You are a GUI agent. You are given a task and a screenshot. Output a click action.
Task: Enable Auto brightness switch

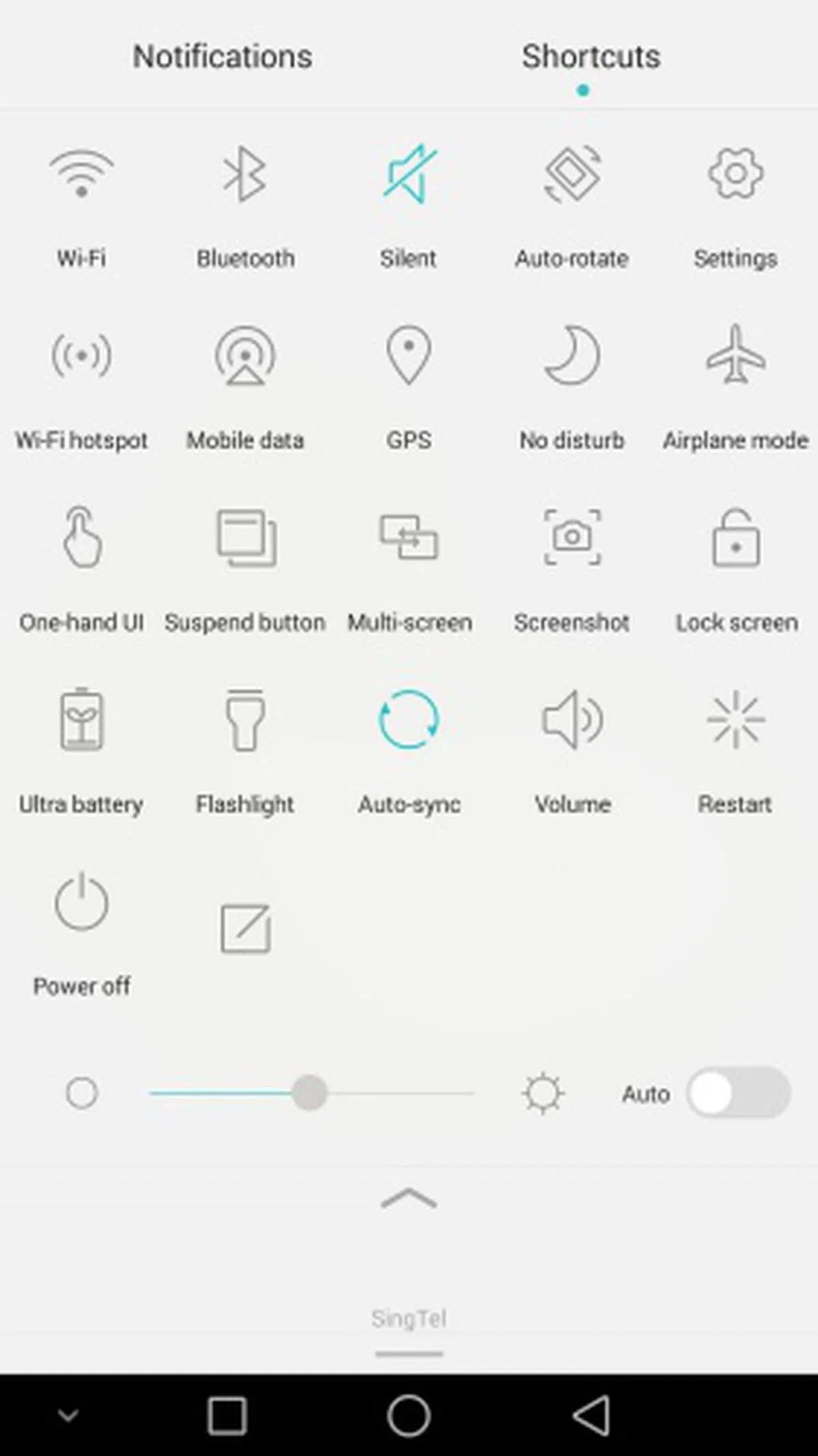click(739, 1093)
